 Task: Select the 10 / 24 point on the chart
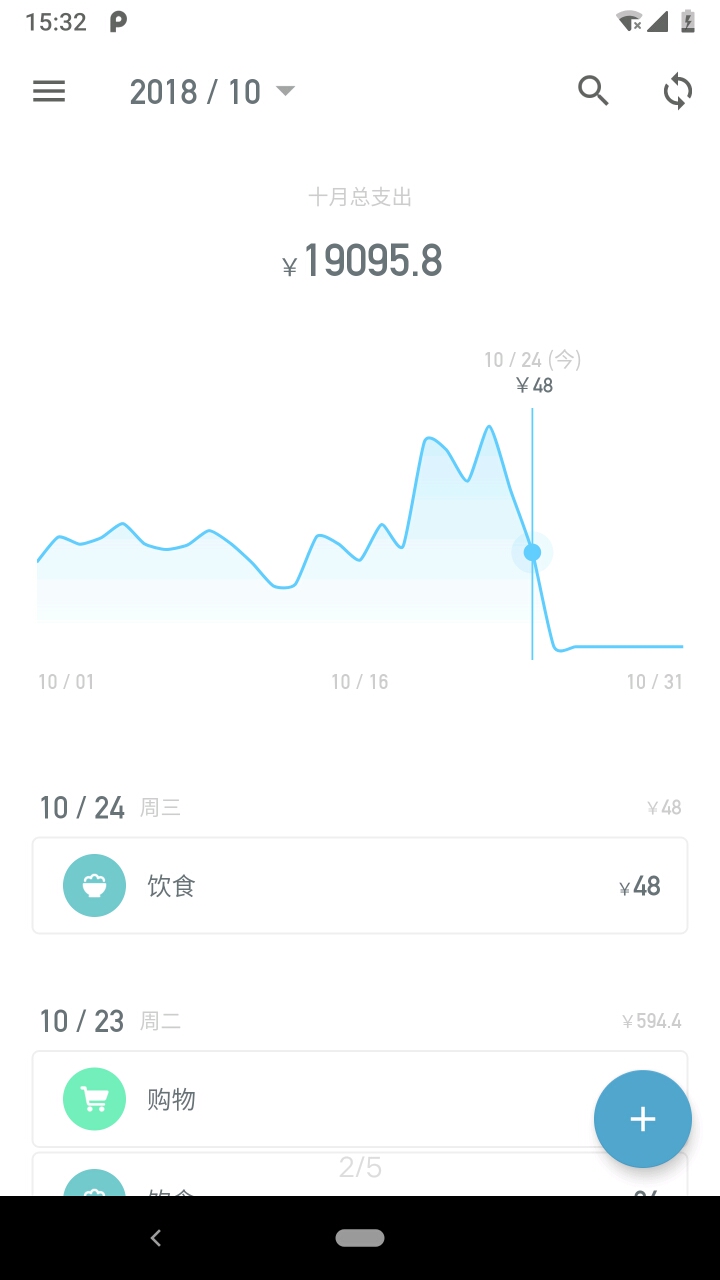pyautogui.click(x=532, y=552)
